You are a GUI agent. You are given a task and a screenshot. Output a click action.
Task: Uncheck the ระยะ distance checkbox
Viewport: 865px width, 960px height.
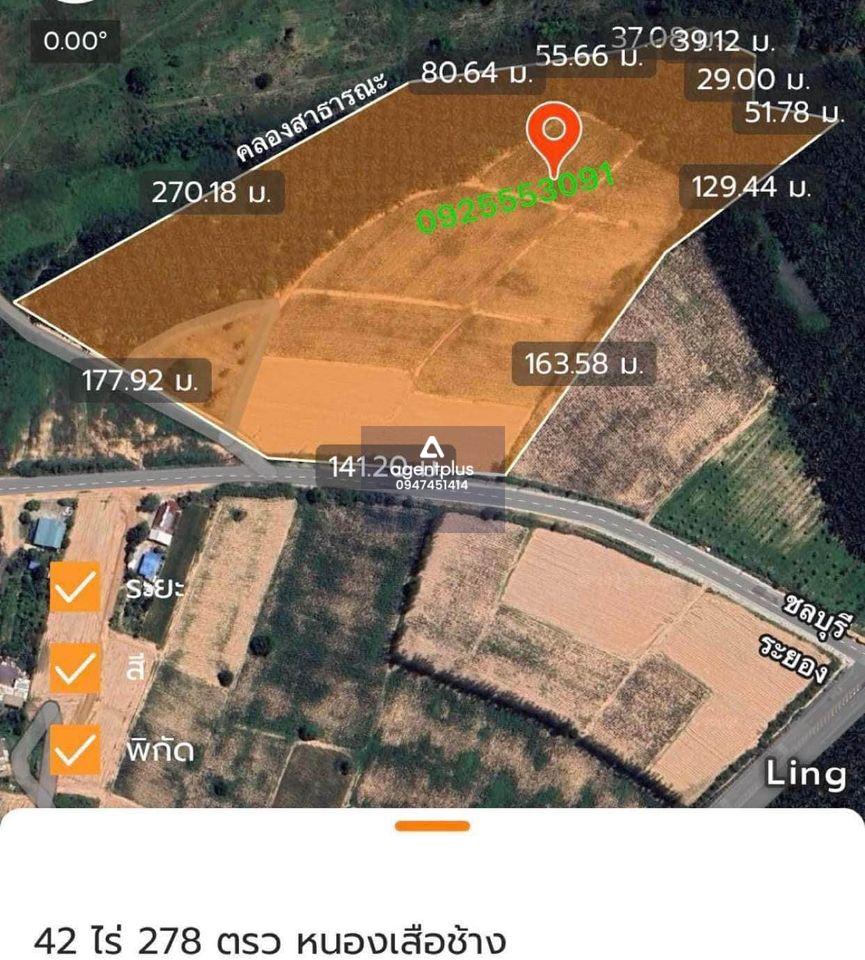[x=76, y=587]
